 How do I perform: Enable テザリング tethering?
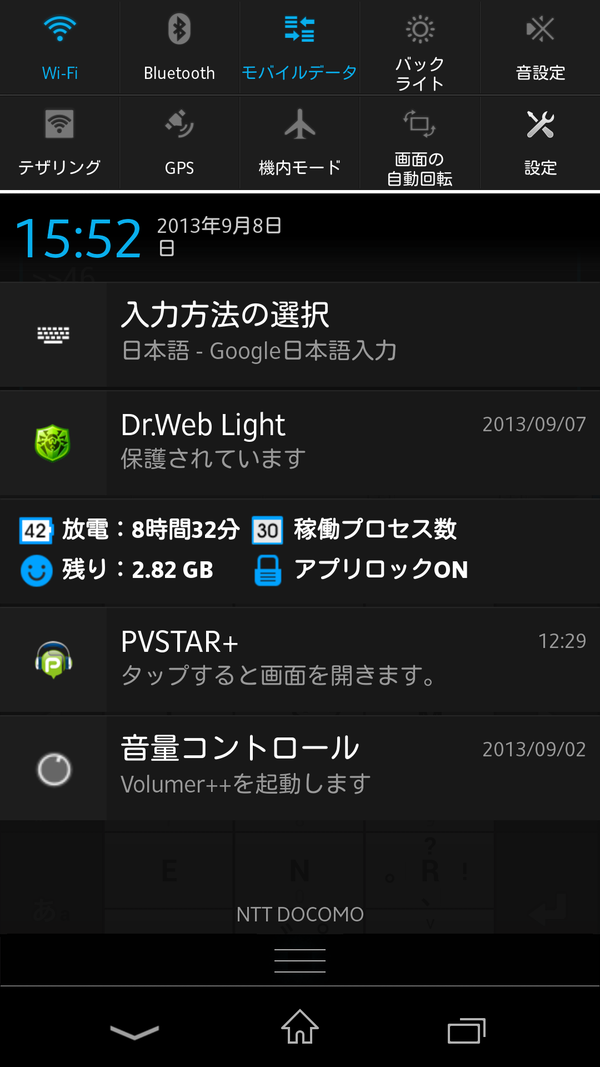click(60, 142)
